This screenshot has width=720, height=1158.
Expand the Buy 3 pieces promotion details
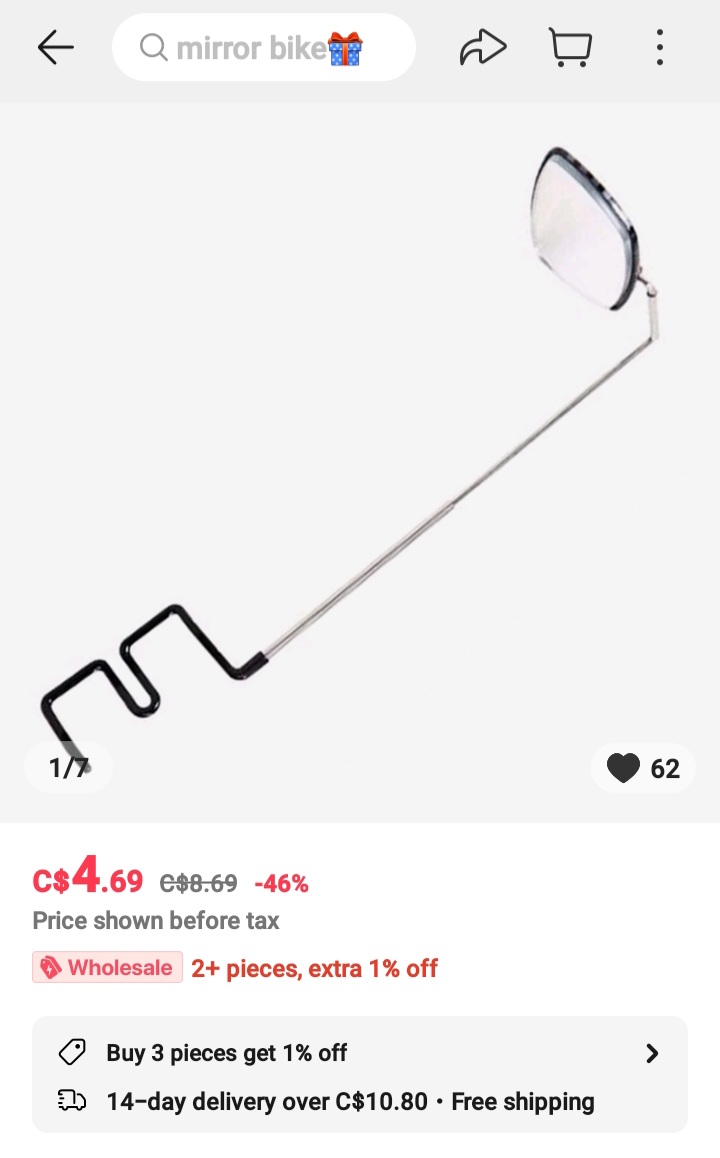(x=226, y=1052)
